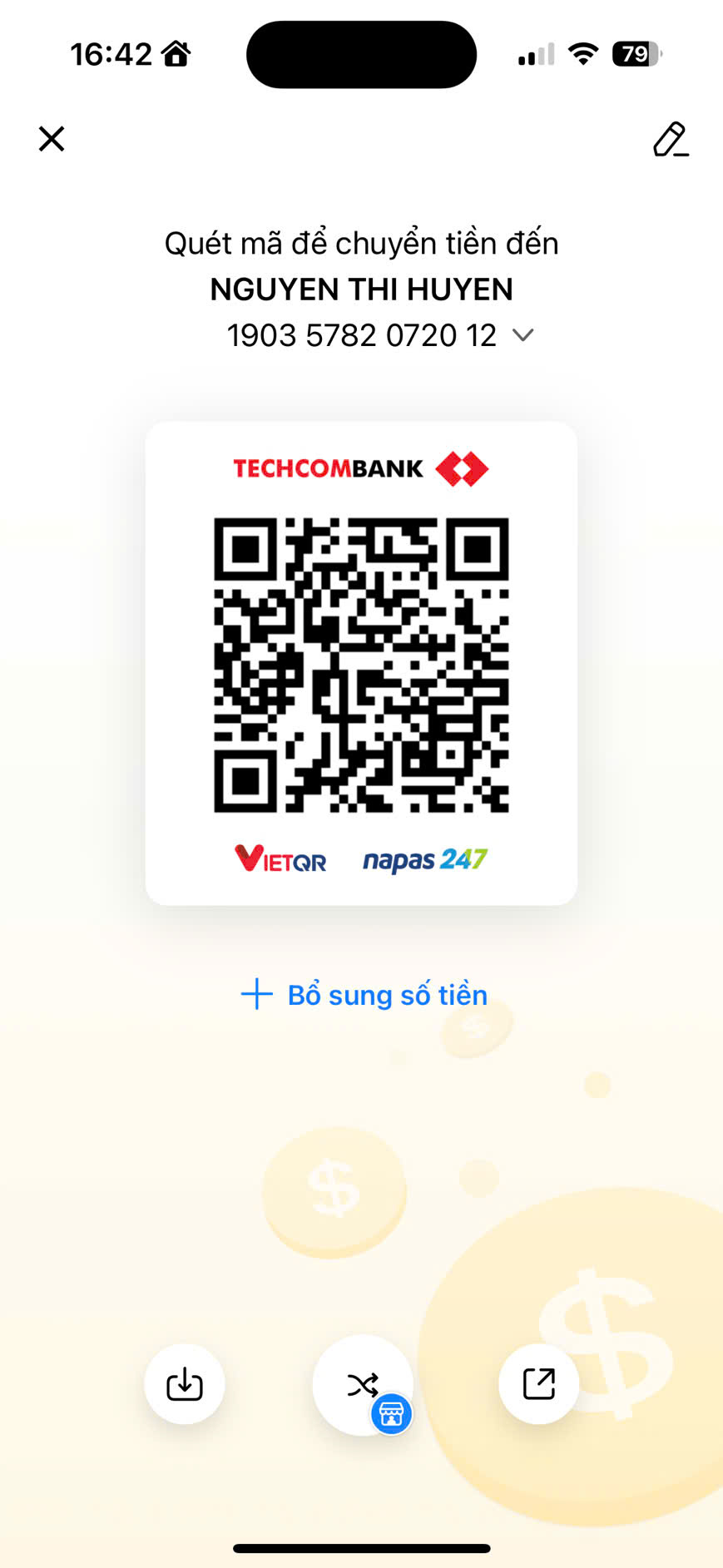Tap Bổ sung số tiền link
The image size is (723, 1568).
point(364,995)
